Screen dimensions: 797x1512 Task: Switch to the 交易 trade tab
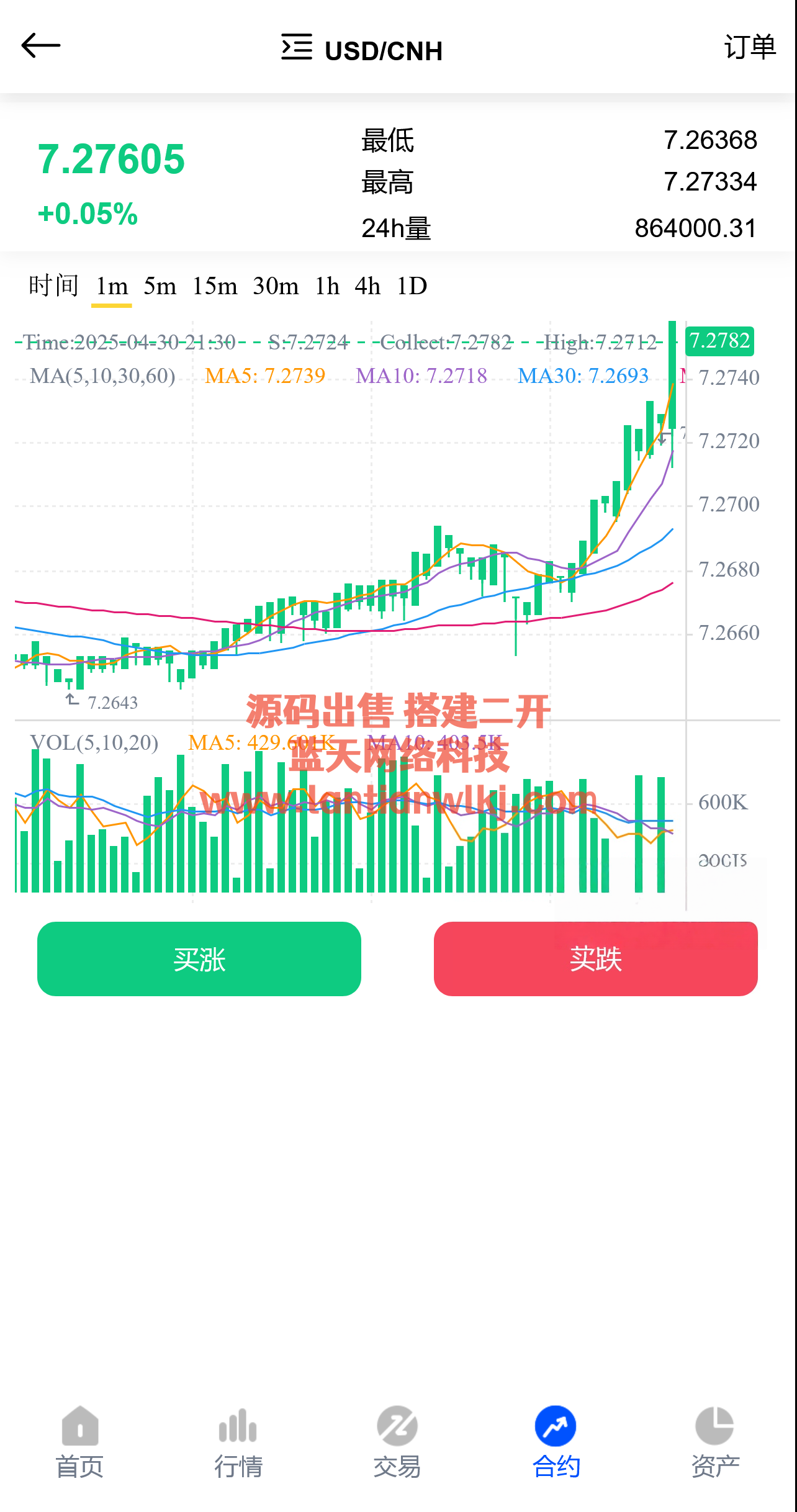(397, 1441)
